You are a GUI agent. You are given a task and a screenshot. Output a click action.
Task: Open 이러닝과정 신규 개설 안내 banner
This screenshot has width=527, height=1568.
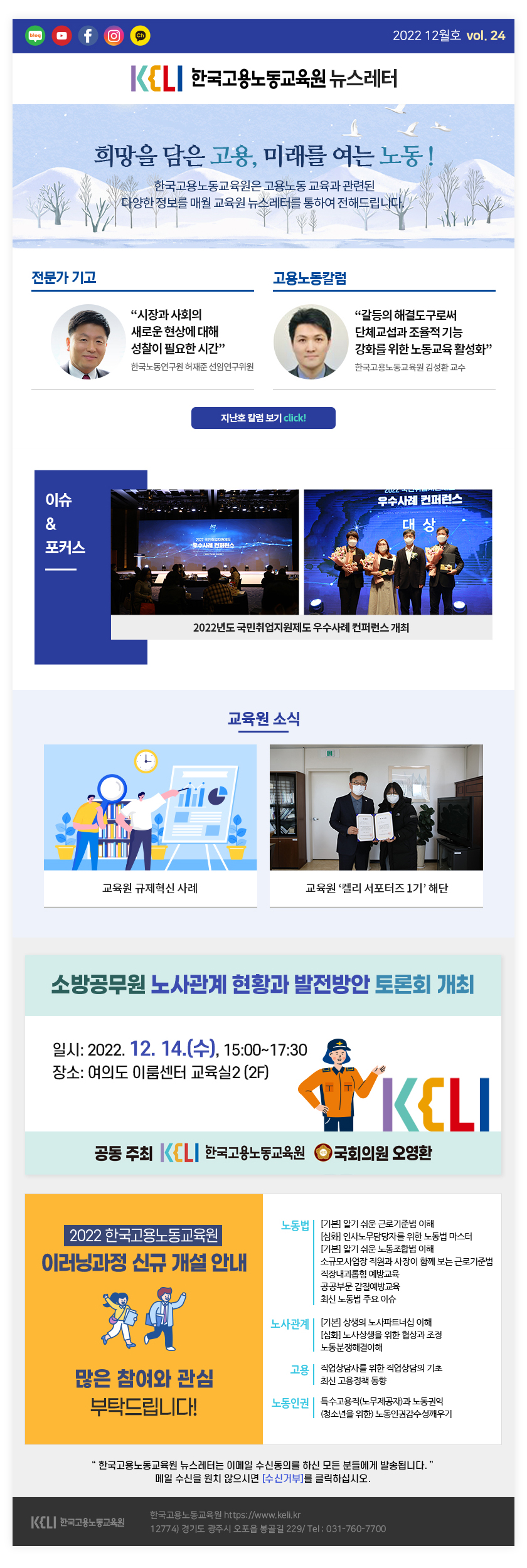(x=144, y=1318)
